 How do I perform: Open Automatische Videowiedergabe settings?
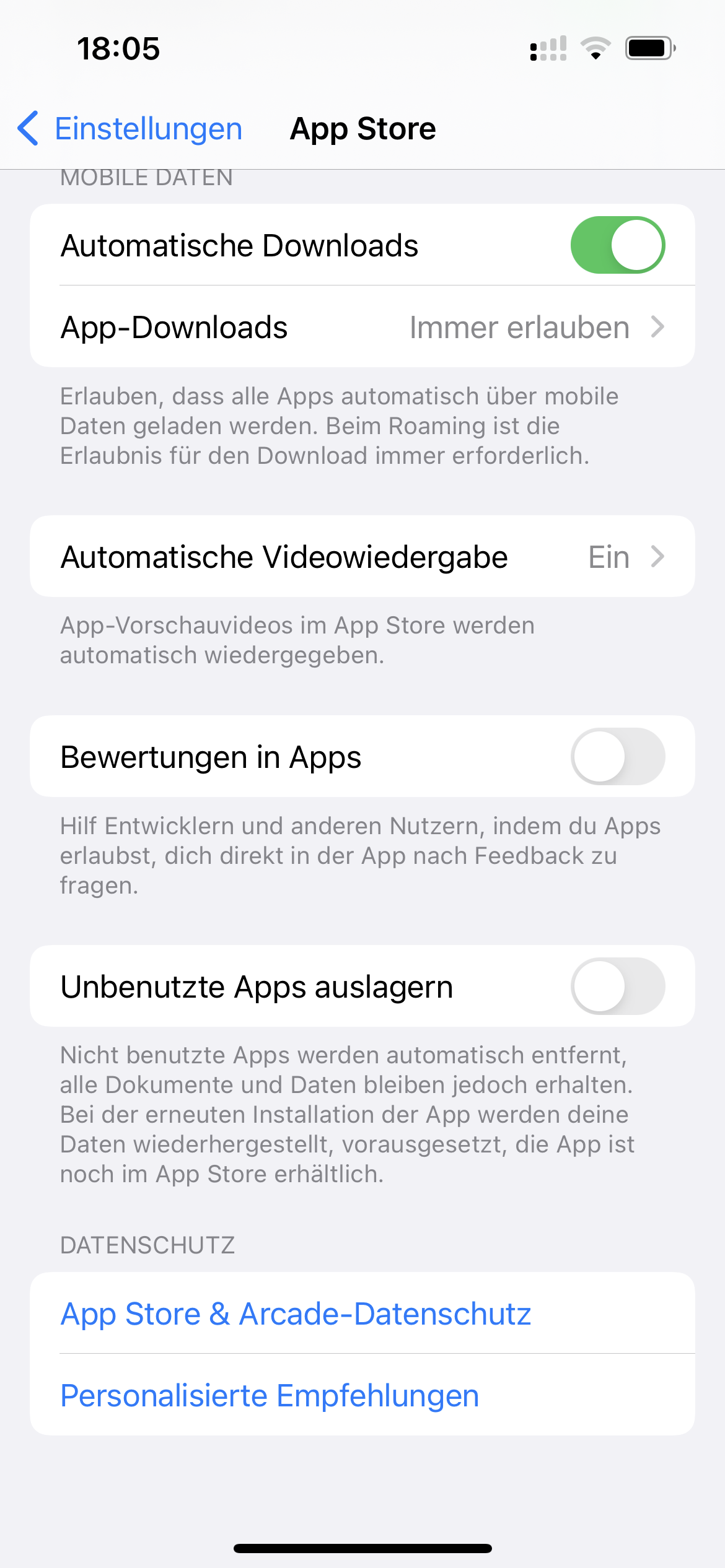(x=362, y=557)
